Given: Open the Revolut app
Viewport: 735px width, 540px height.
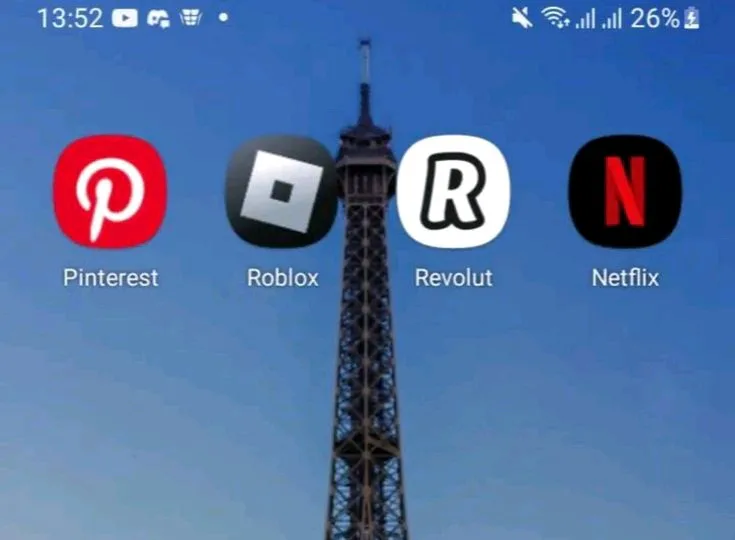Looking at the screenshot, I should [x=453, y=191].
